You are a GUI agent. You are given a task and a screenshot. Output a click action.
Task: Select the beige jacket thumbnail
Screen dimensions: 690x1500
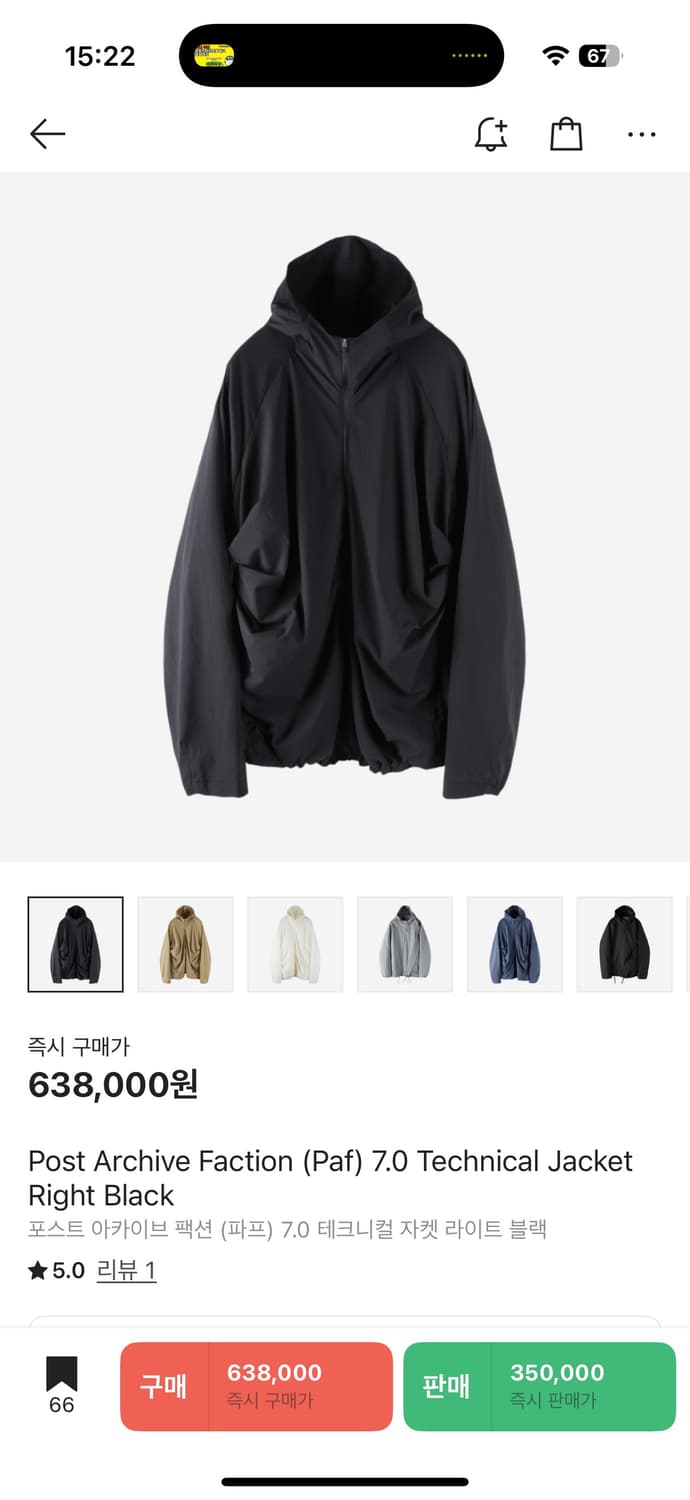point(185,944)
